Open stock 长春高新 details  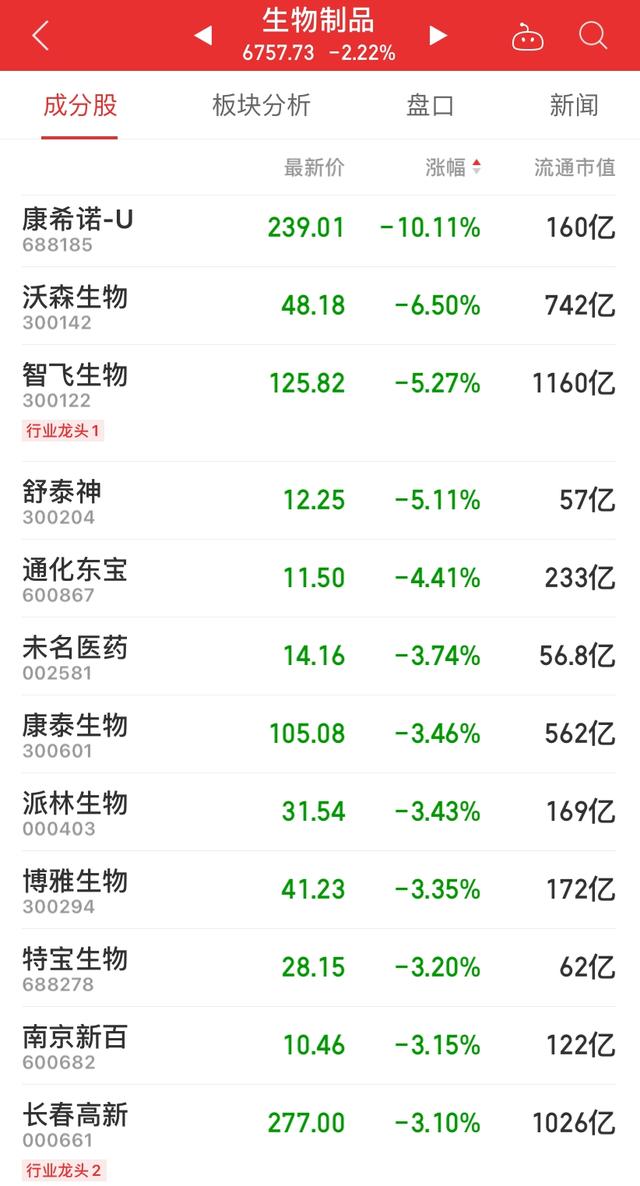75,1124
